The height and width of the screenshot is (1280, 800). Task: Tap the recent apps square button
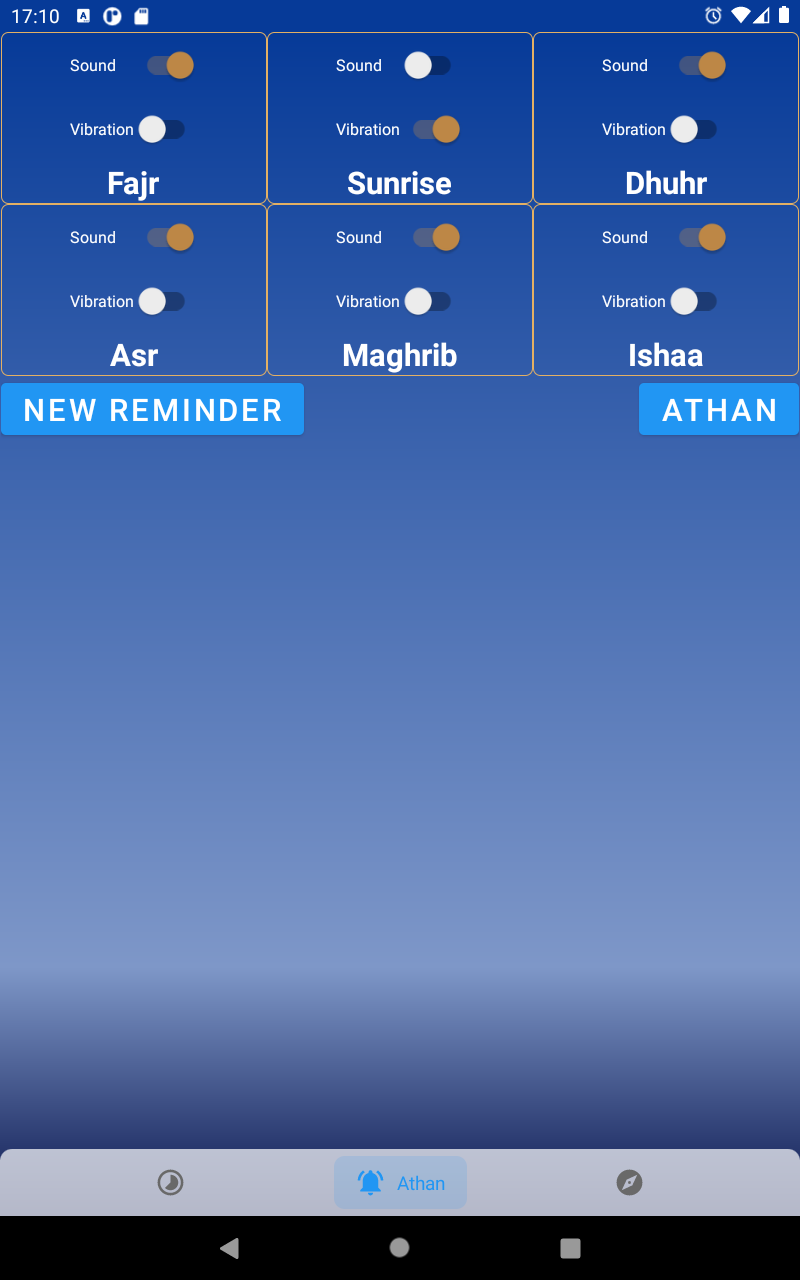pyautogui.click(x=570, y=1247)
